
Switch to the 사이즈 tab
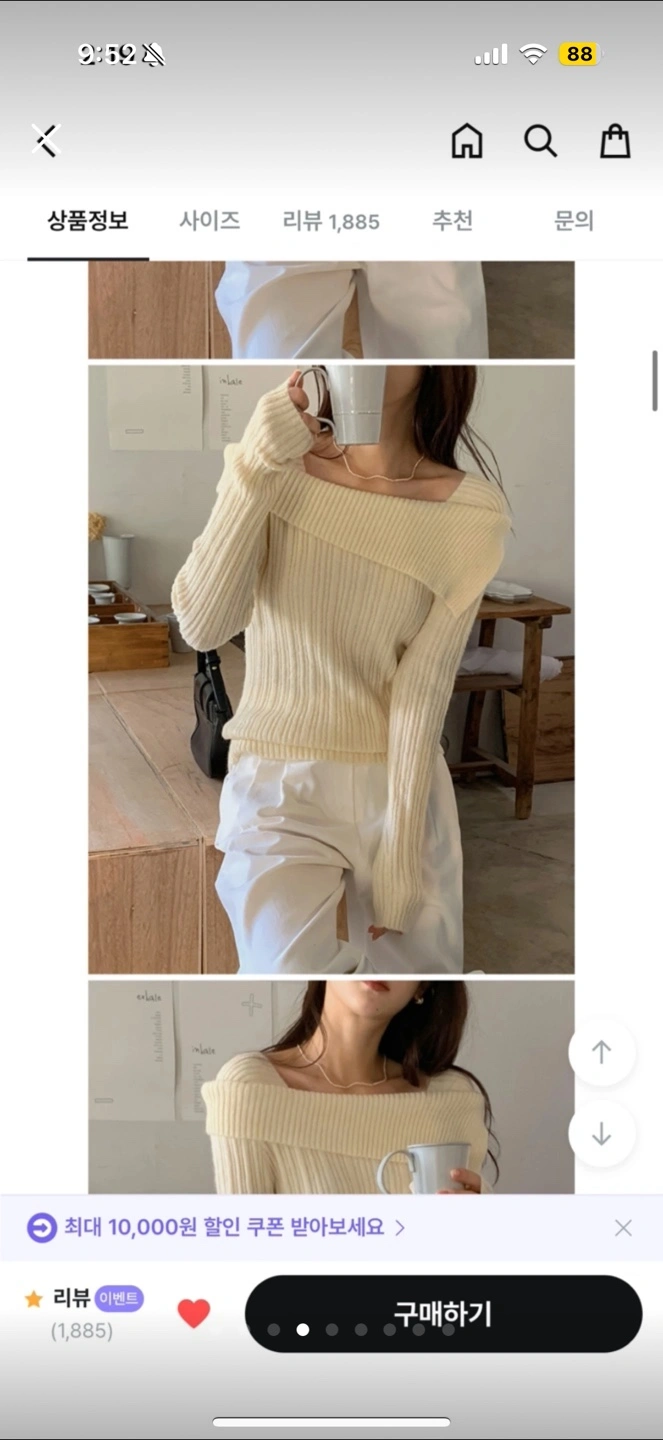coord(210,221)
